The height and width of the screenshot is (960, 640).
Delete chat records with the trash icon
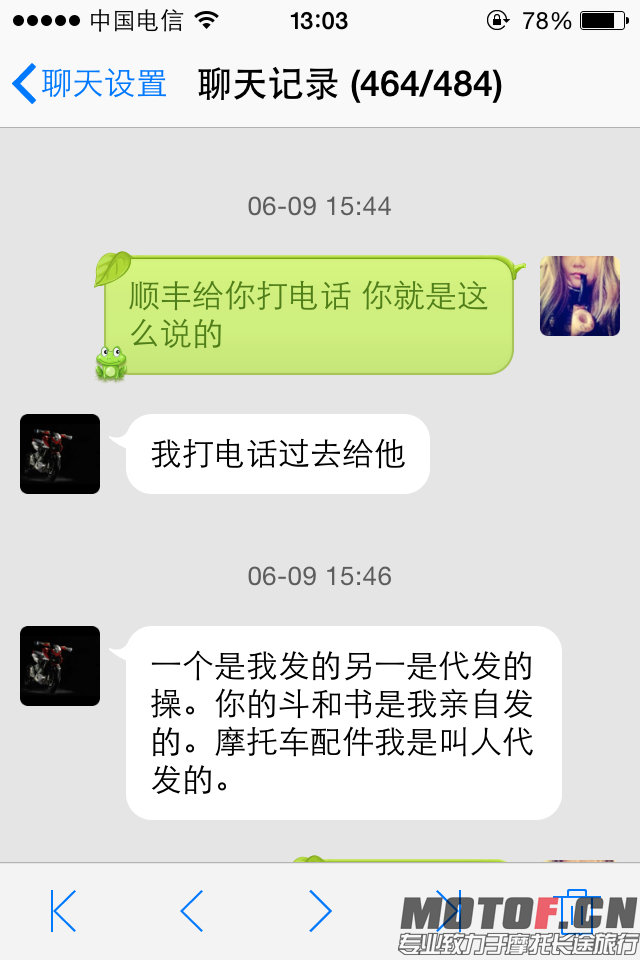coord(575,910)
